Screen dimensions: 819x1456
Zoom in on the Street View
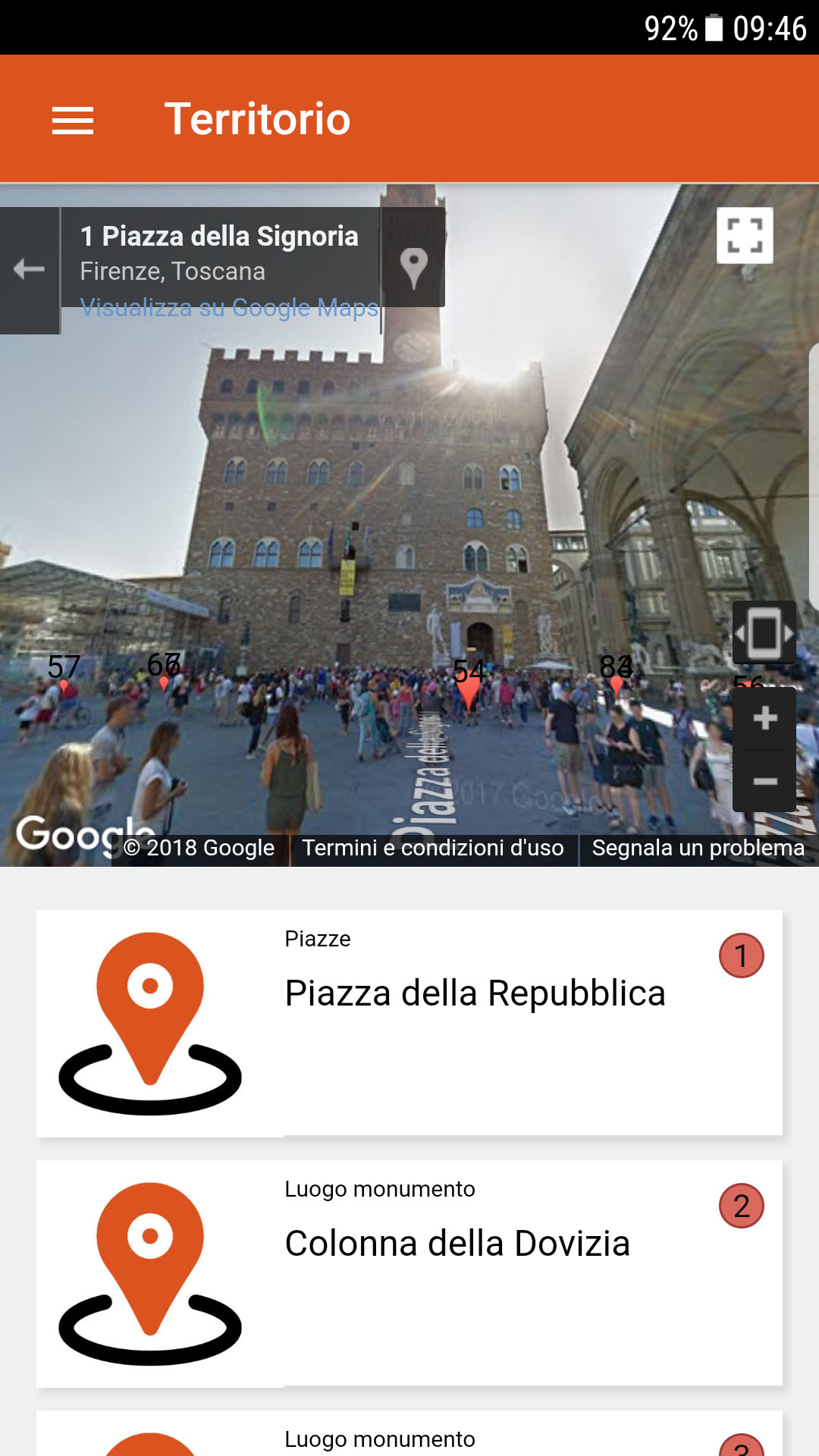coord(765,718)
